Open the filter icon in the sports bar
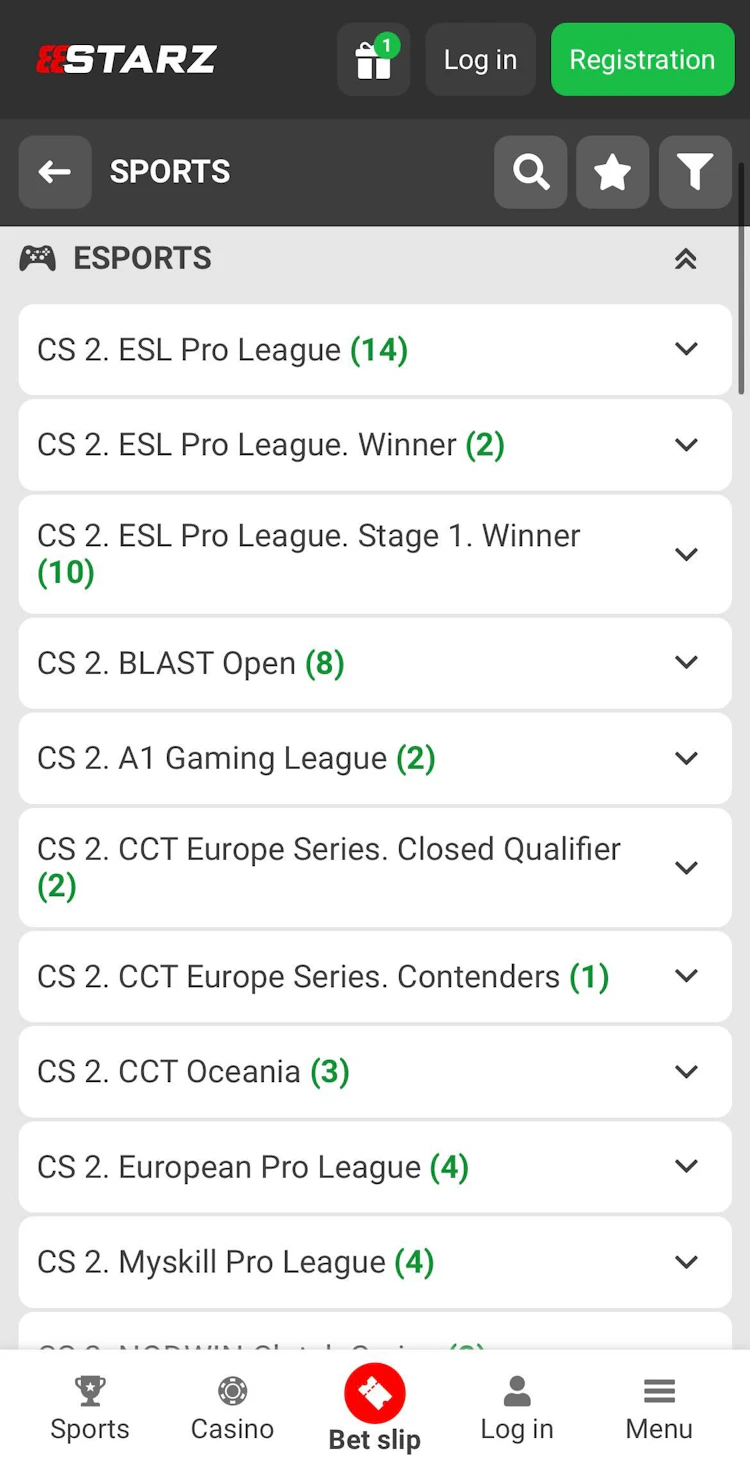 tap(694, 172)
